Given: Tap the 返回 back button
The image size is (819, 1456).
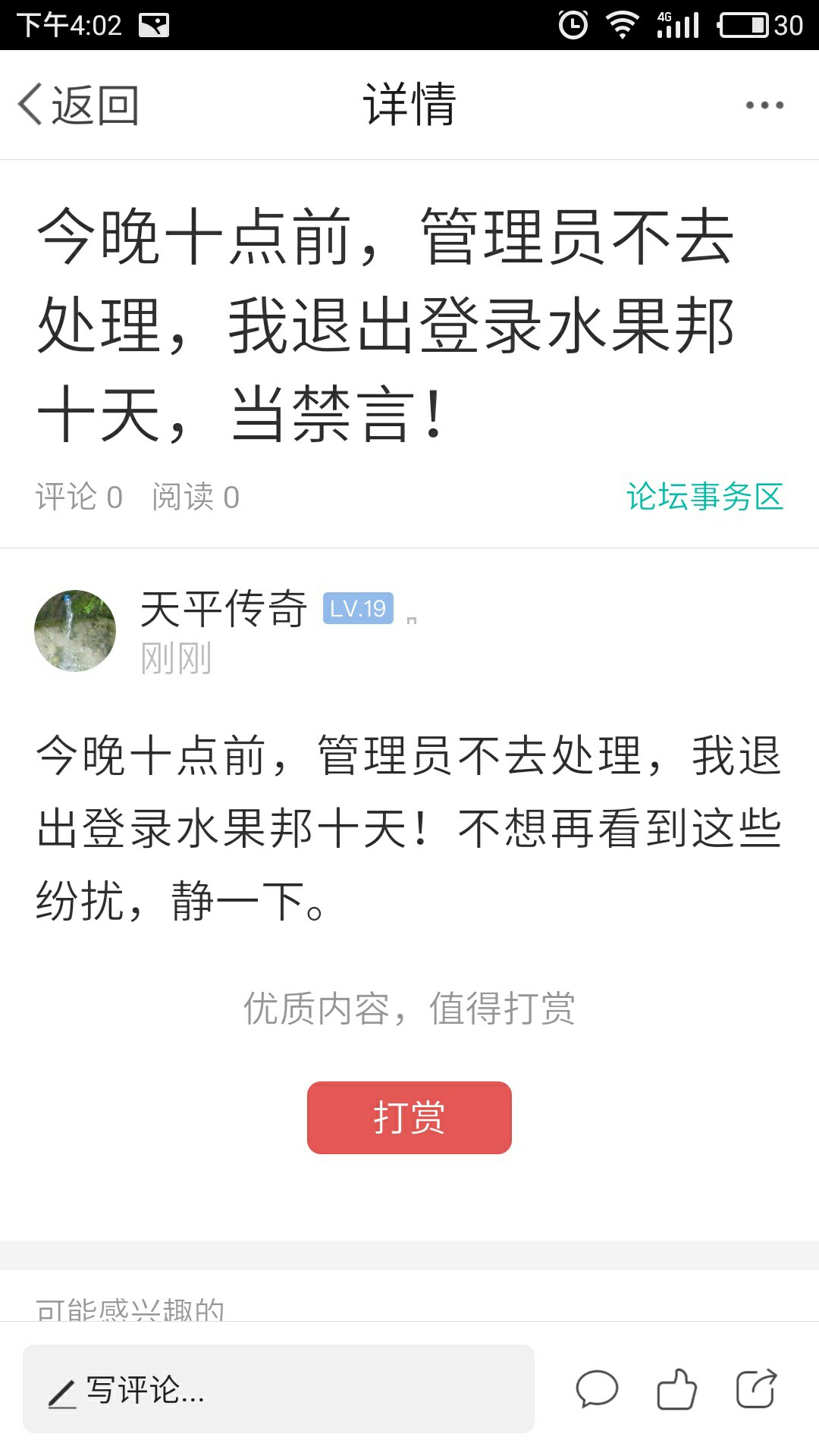Looking at the screenshot, I should (79, 105).
